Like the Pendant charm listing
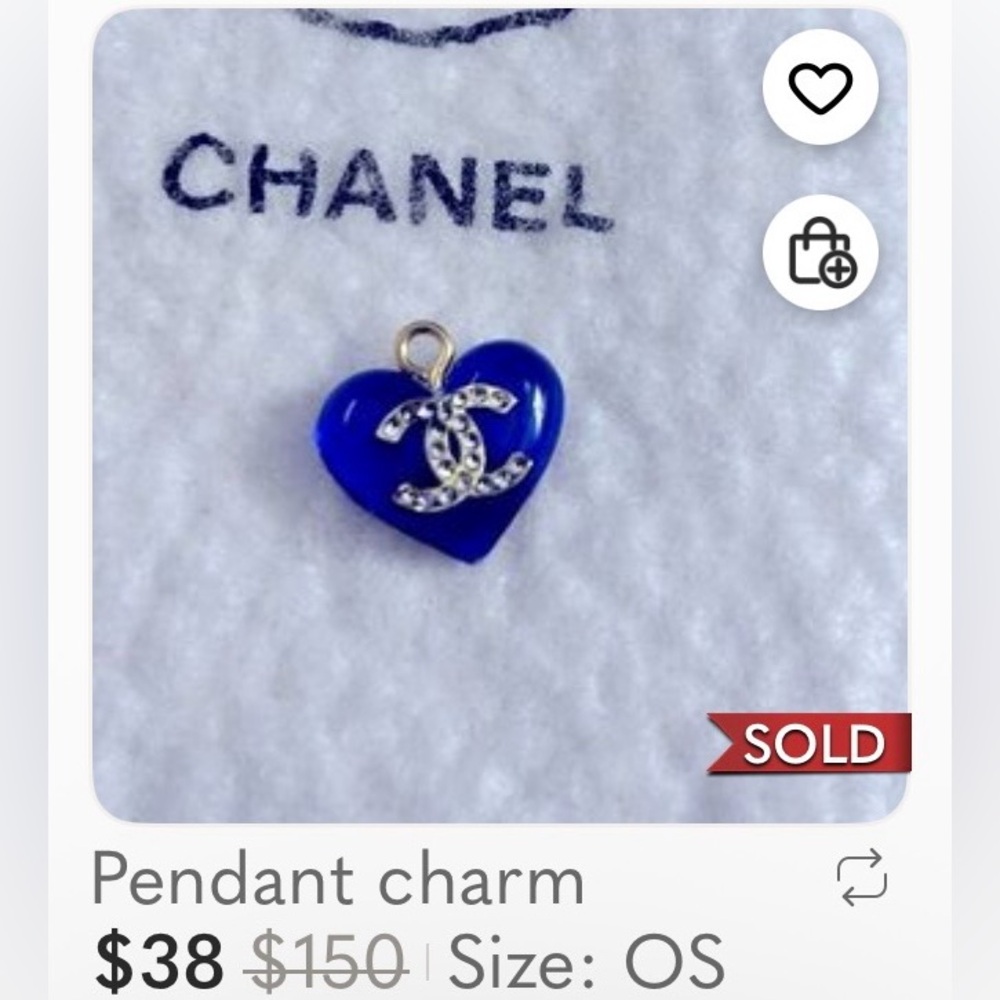Image resolution: width=1000 pixels, height=1000 pixels. pyautogui.click(x=820, y=88)
